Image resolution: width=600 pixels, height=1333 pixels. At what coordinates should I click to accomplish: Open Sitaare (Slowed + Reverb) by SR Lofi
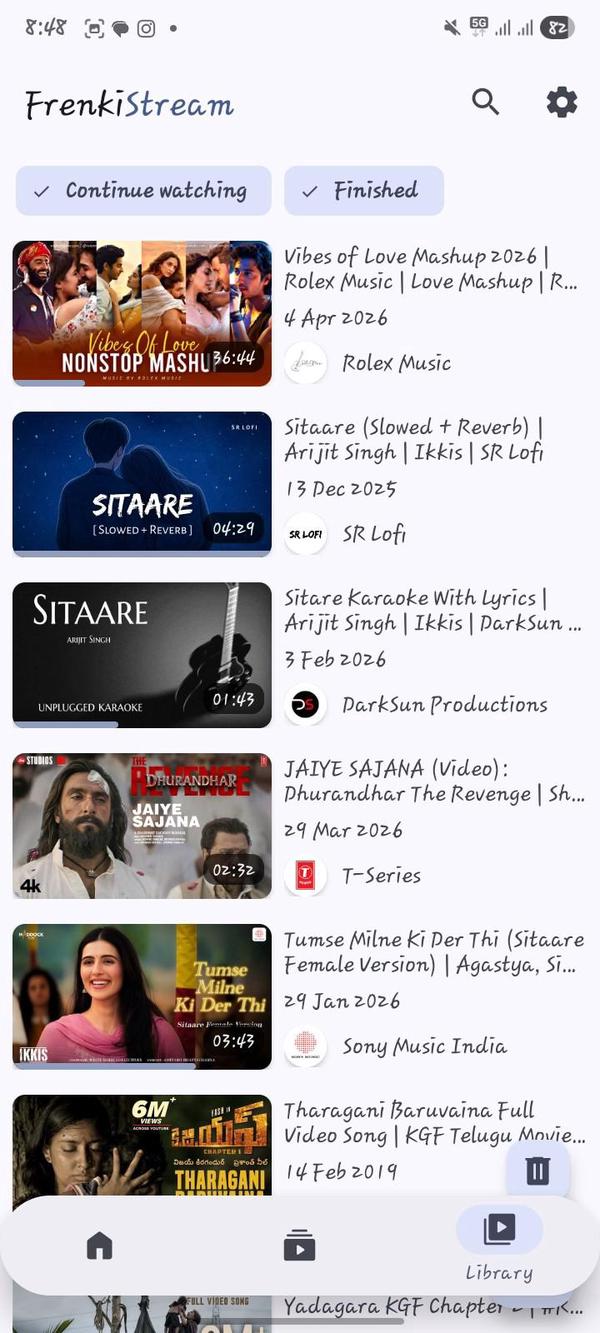click(x=142, y=484)
